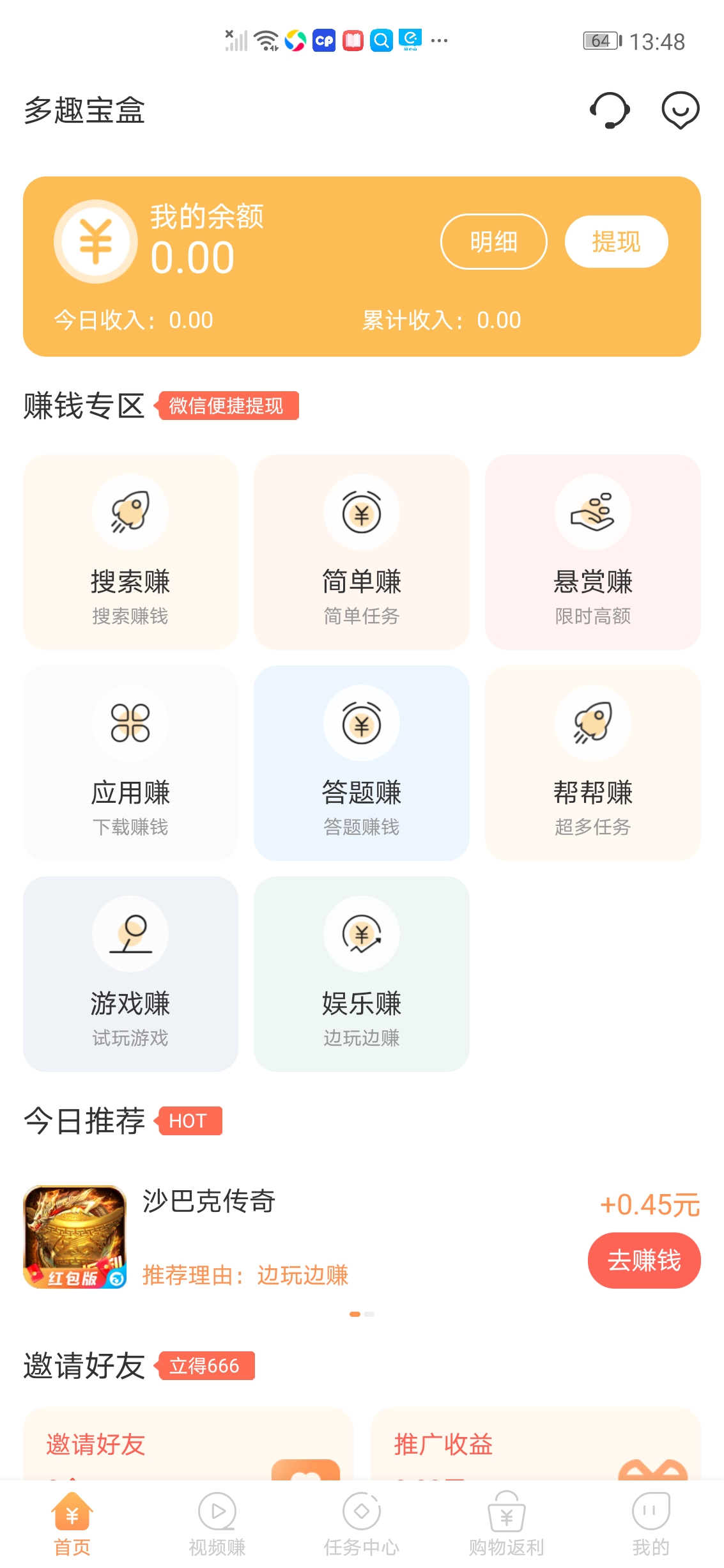The image size is (724, 1568).
Task: Open the 简单赚 simple tasks section
Action: [x=360, y=552]
